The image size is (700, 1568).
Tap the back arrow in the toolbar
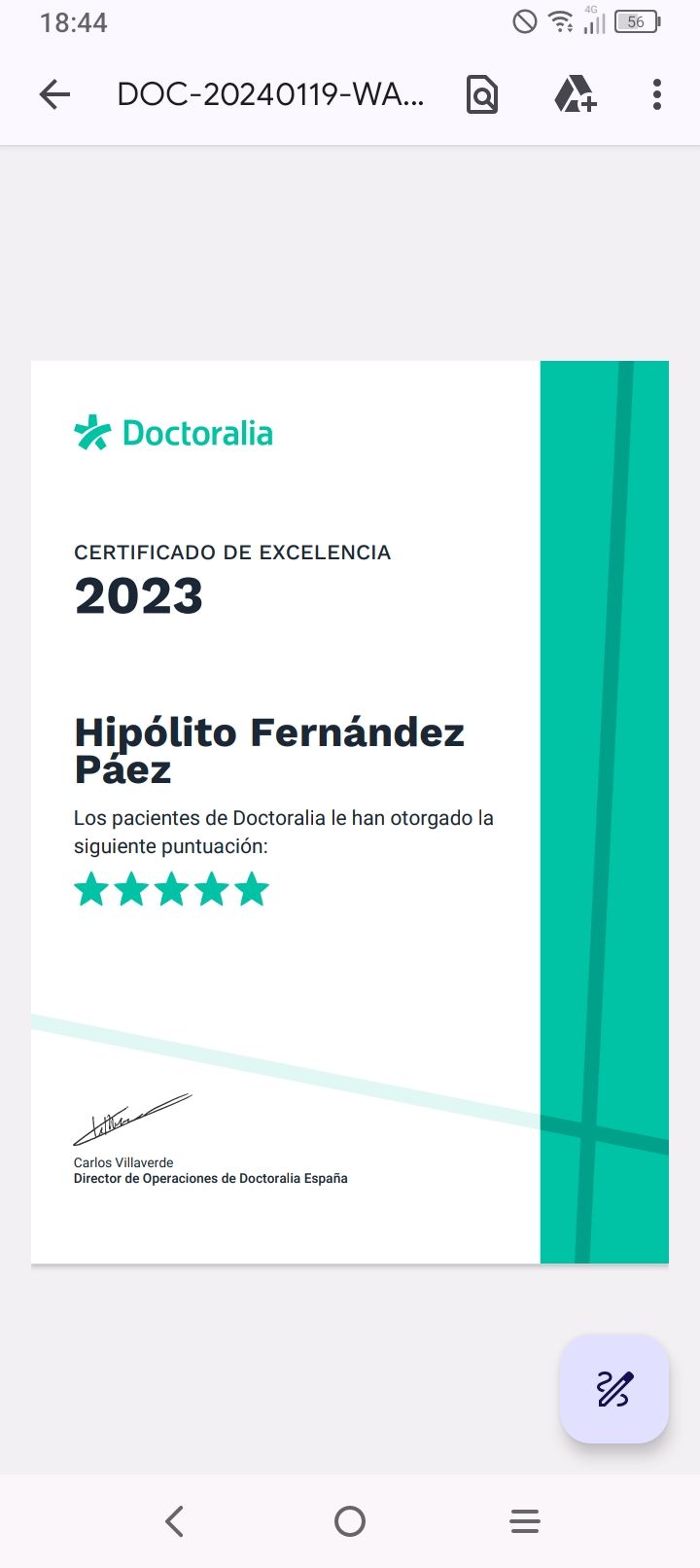[54, 94]
